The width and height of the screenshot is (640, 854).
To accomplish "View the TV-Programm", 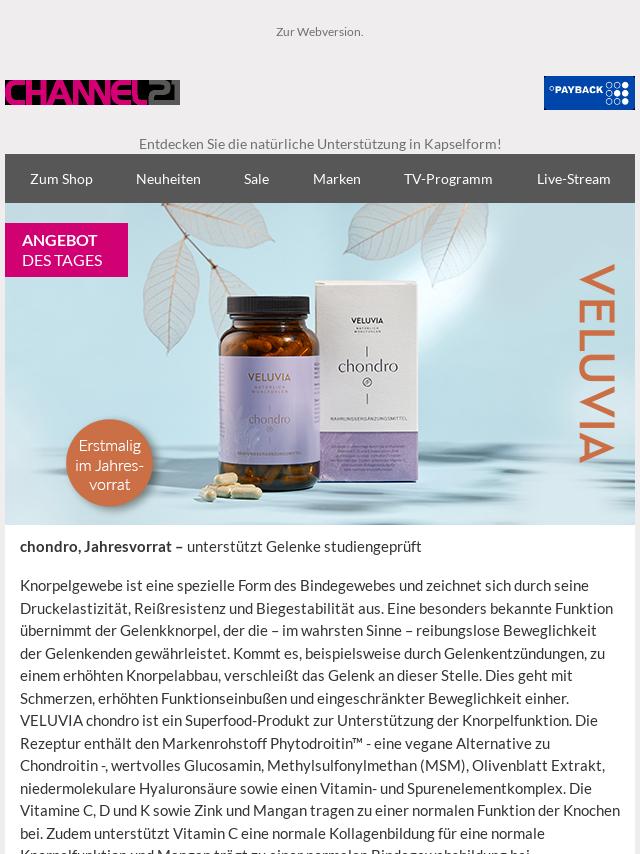I will pos(447,179).
